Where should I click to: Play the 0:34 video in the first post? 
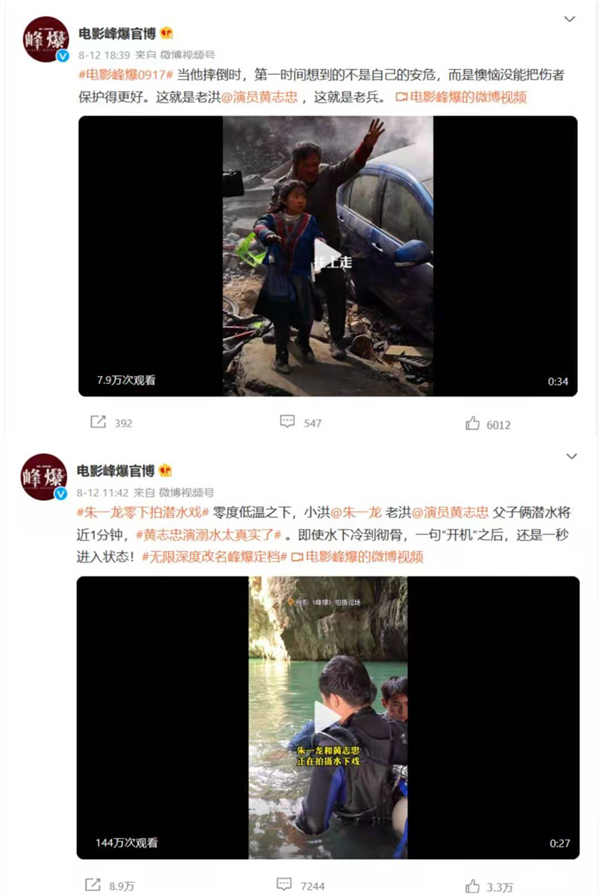click(328, 254)
